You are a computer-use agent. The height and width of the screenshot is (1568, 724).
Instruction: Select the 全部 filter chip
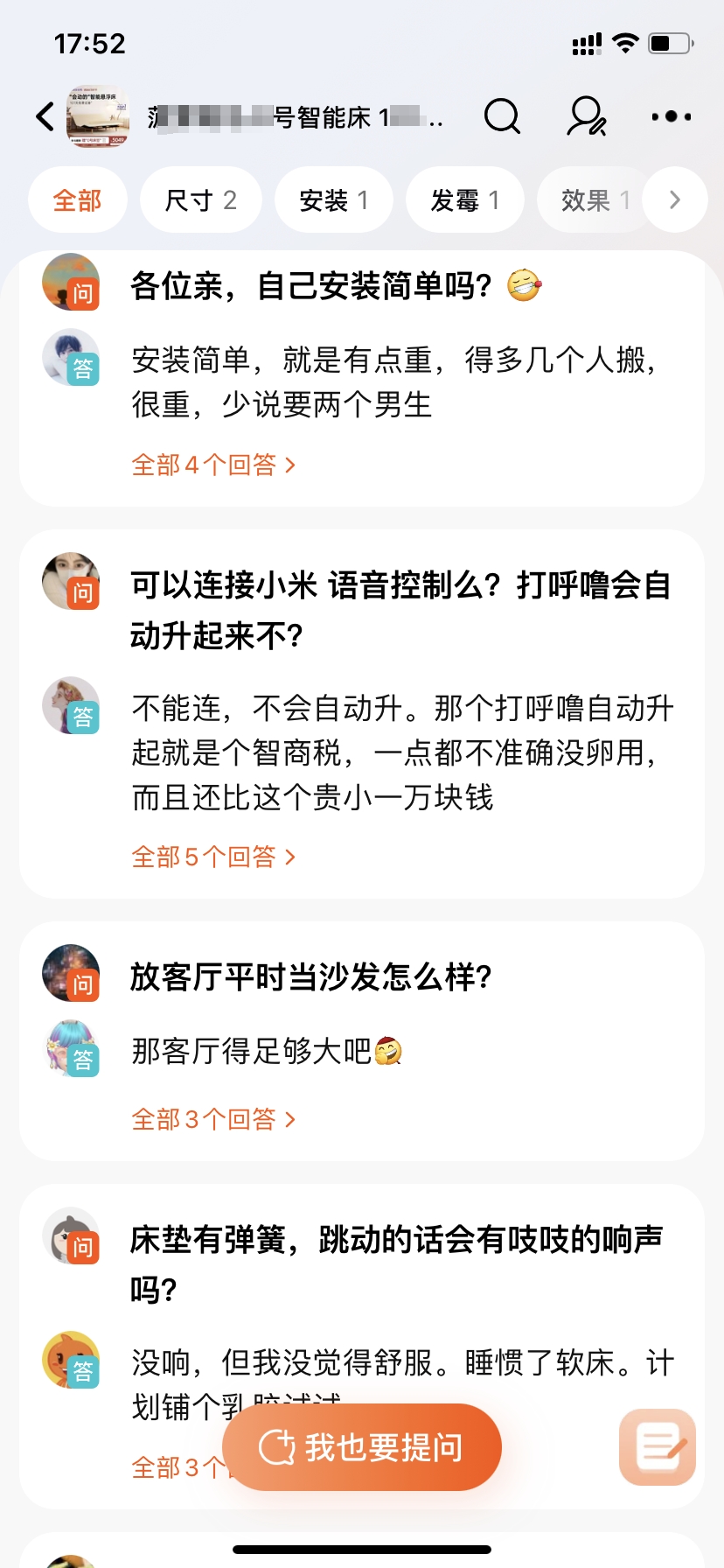coord(78,200)
